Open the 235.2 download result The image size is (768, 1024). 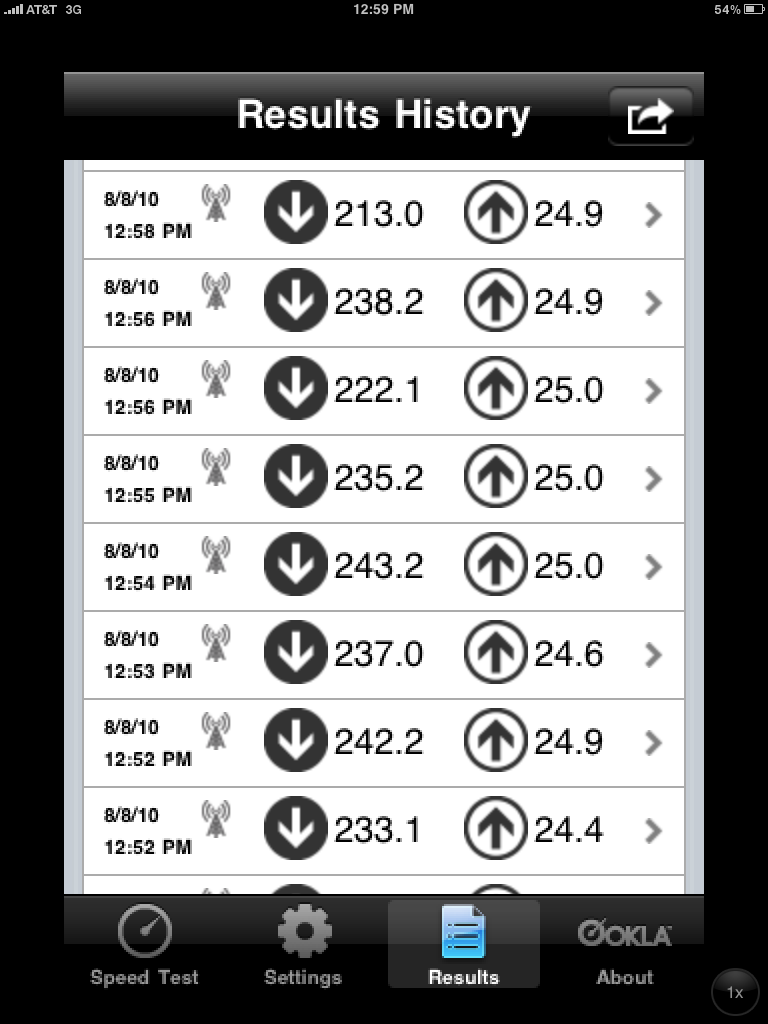point(384,479)
